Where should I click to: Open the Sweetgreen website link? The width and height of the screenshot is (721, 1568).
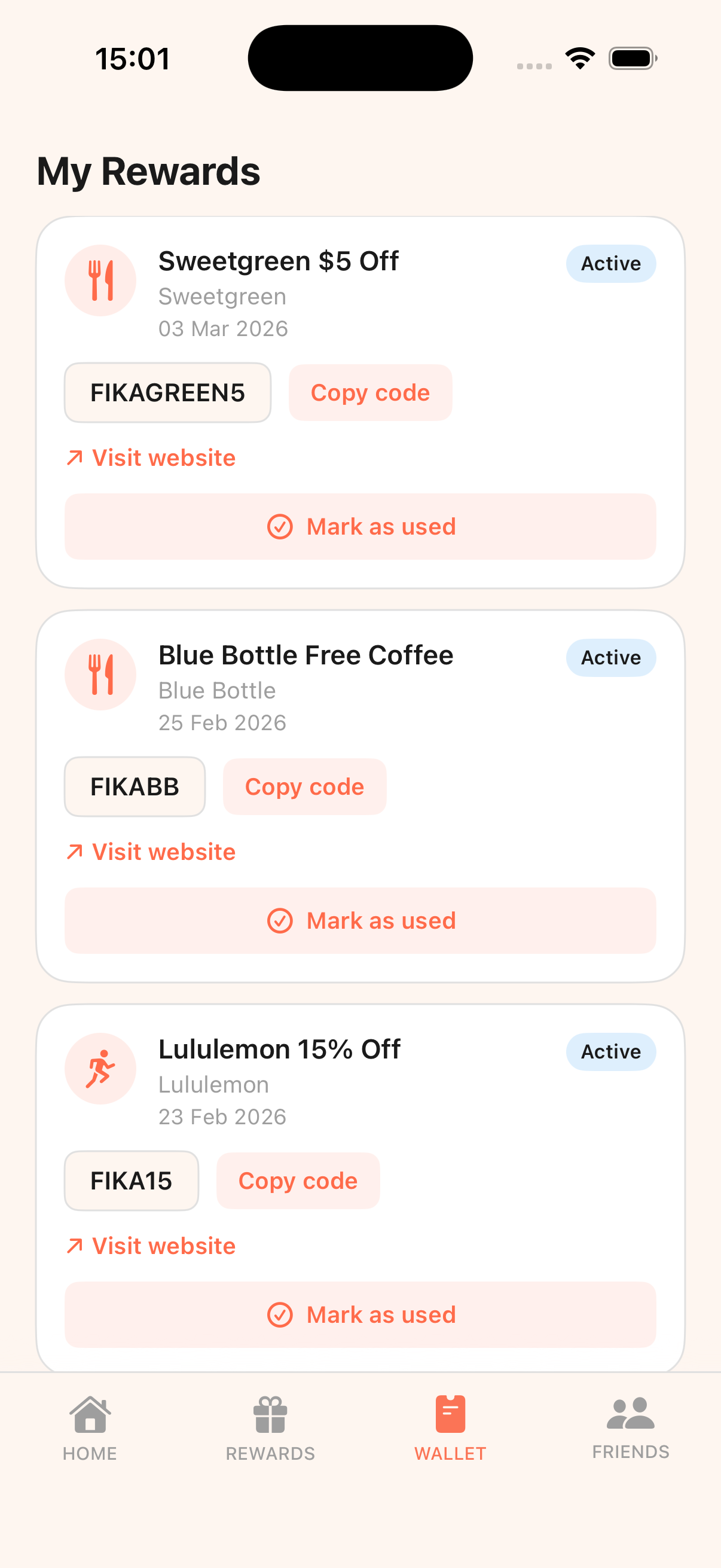point(151,457)
